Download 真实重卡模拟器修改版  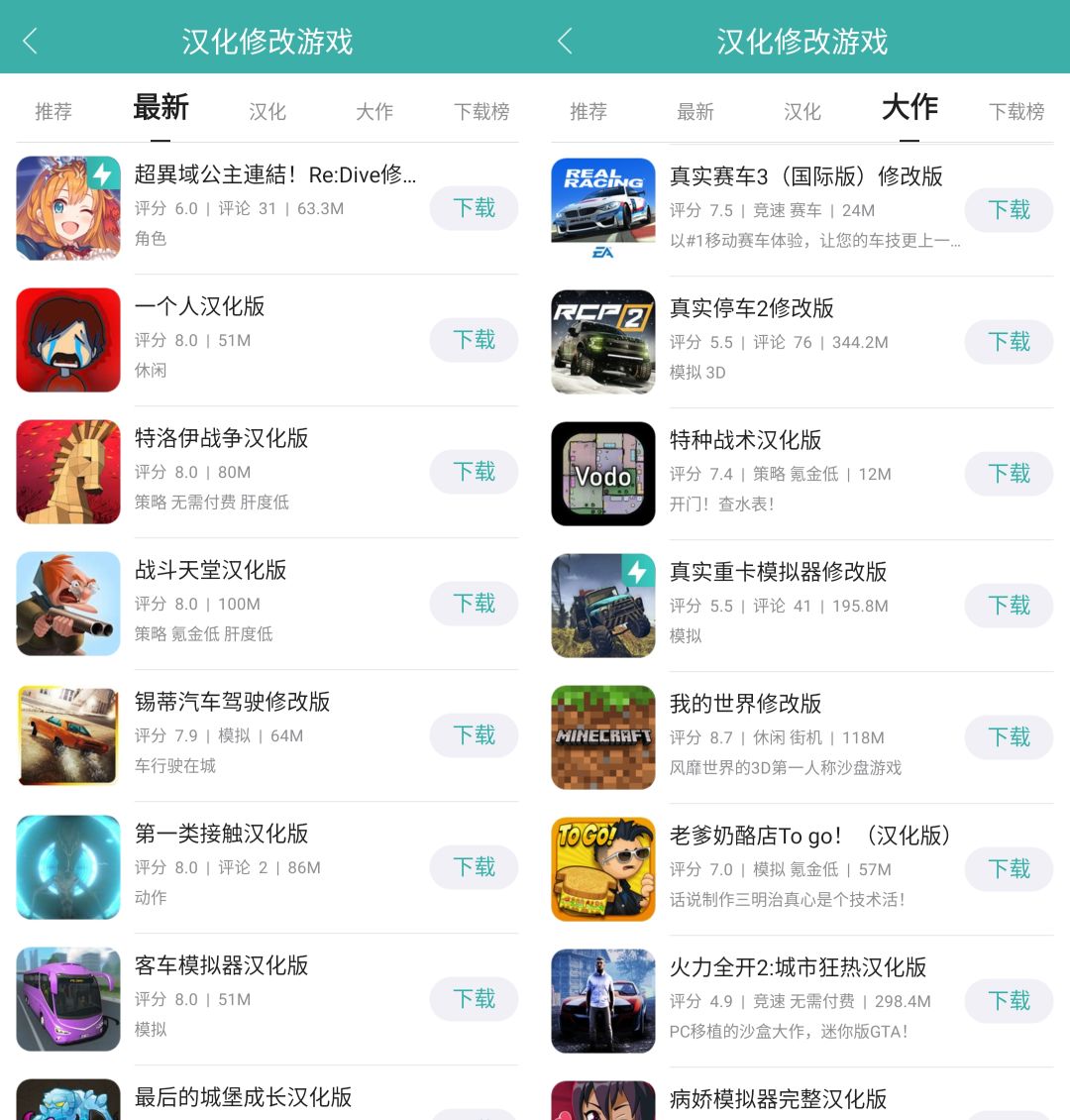click(x=1009, y=606)
